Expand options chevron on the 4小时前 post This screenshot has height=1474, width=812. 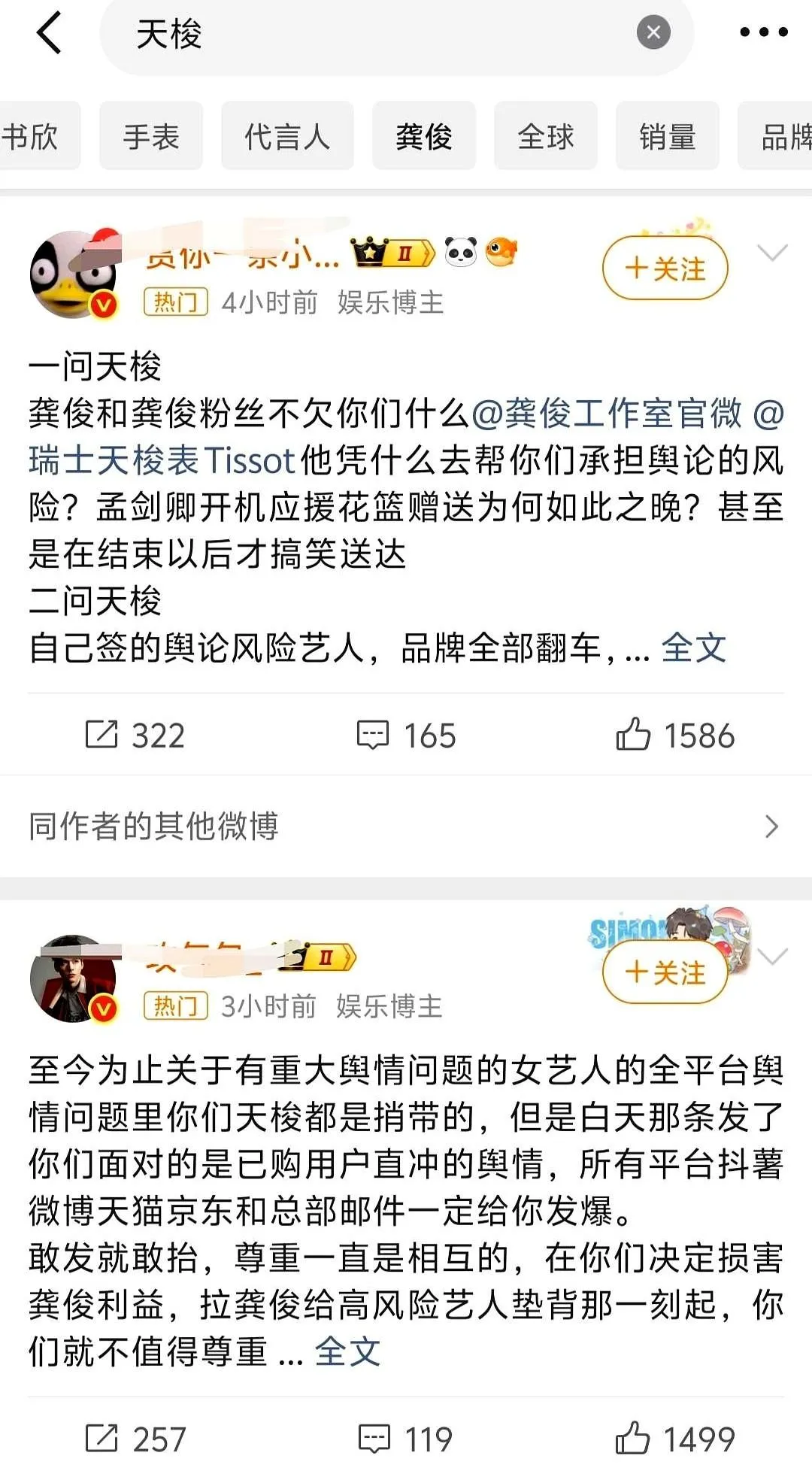pos(772,253)
